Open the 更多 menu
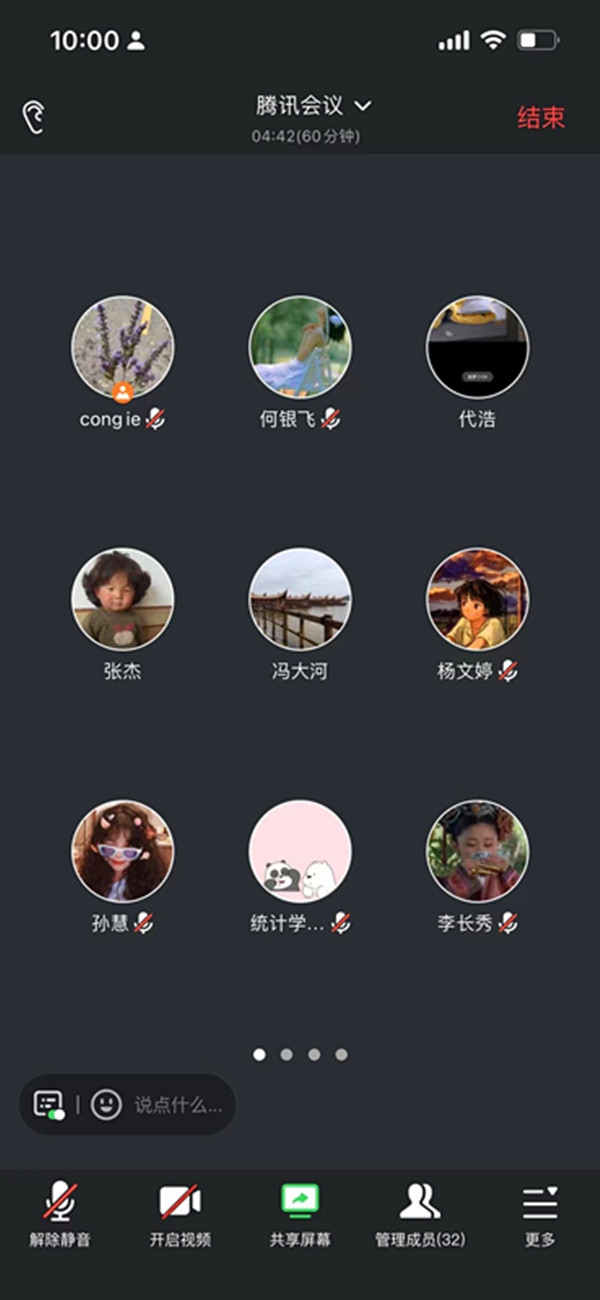Screen dimensions: 600x1300 coord(540,1212)
